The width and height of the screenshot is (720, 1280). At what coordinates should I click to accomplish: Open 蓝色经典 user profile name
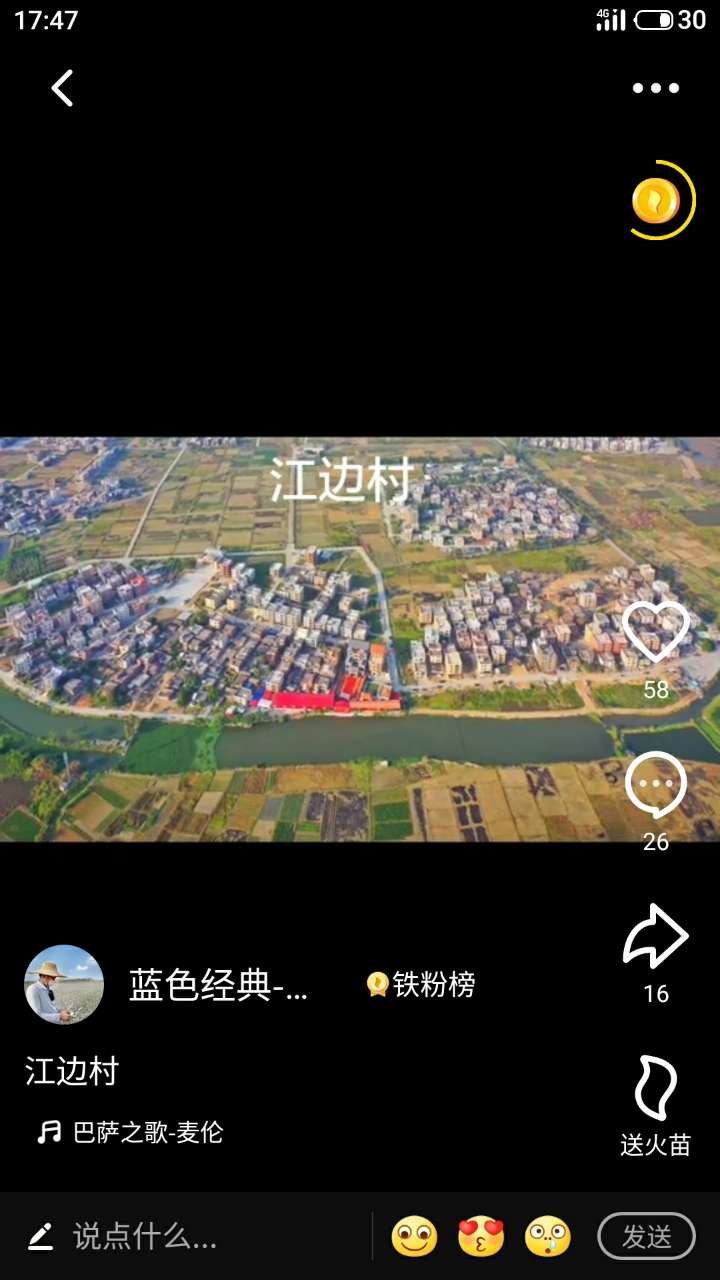coord(219,986)
